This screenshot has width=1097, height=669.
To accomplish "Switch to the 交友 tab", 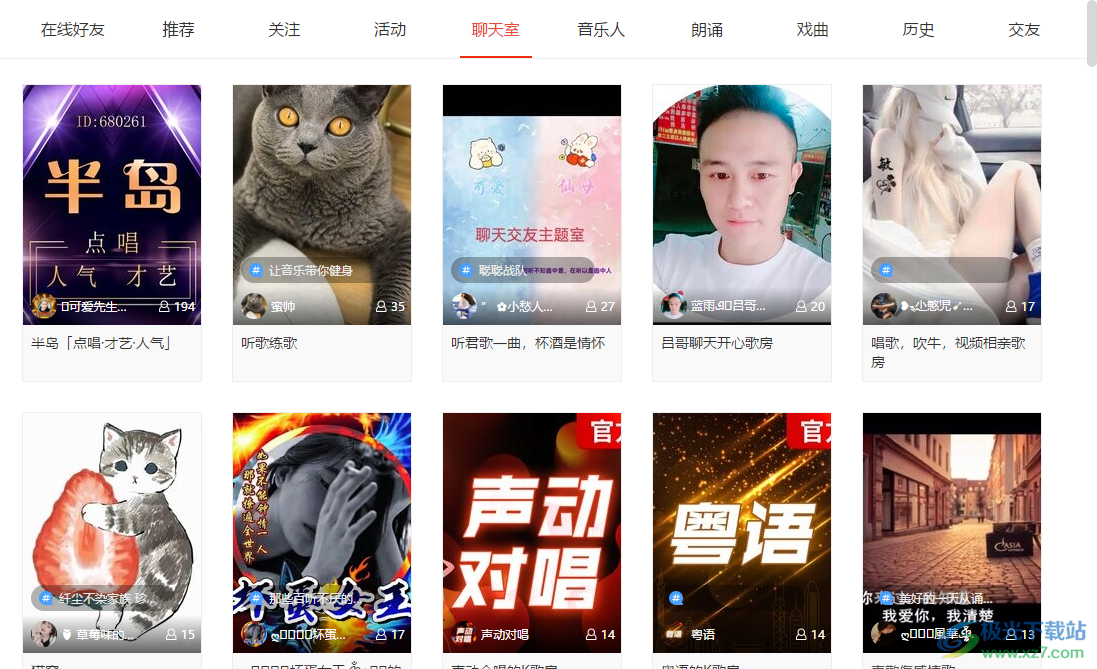I will pyautogui.click(x=1024, y=30).
